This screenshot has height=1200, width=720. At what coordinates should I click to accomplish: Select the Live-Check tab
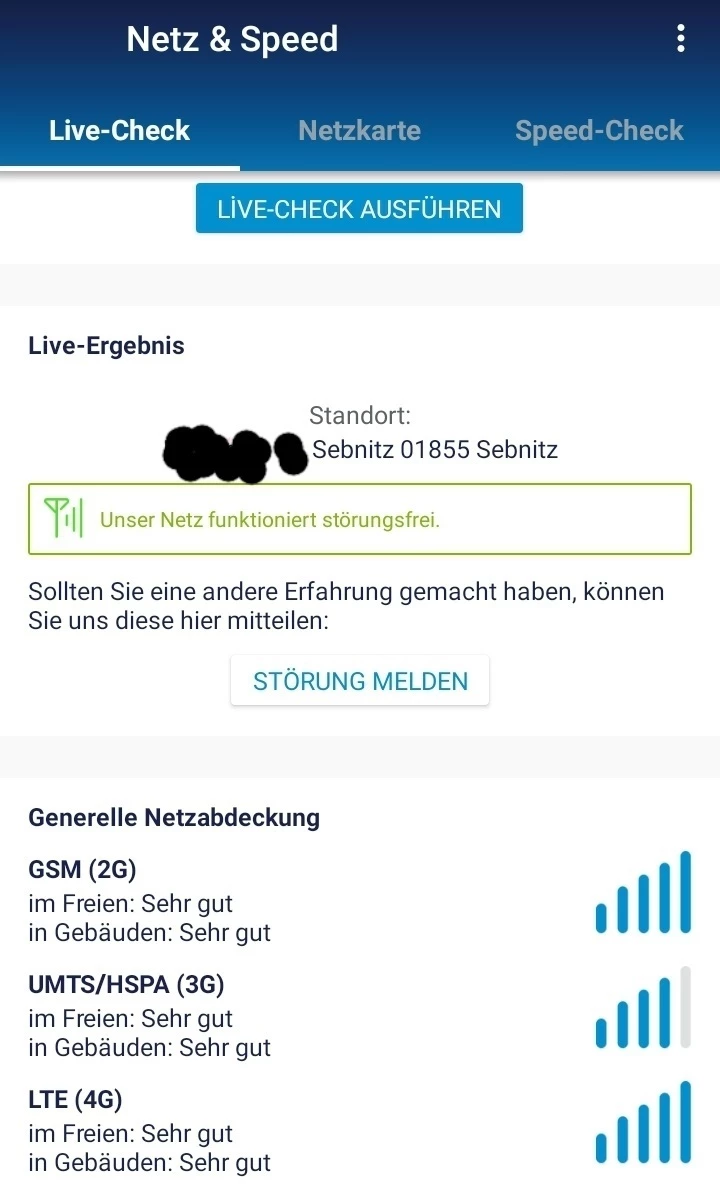[119, 131]
